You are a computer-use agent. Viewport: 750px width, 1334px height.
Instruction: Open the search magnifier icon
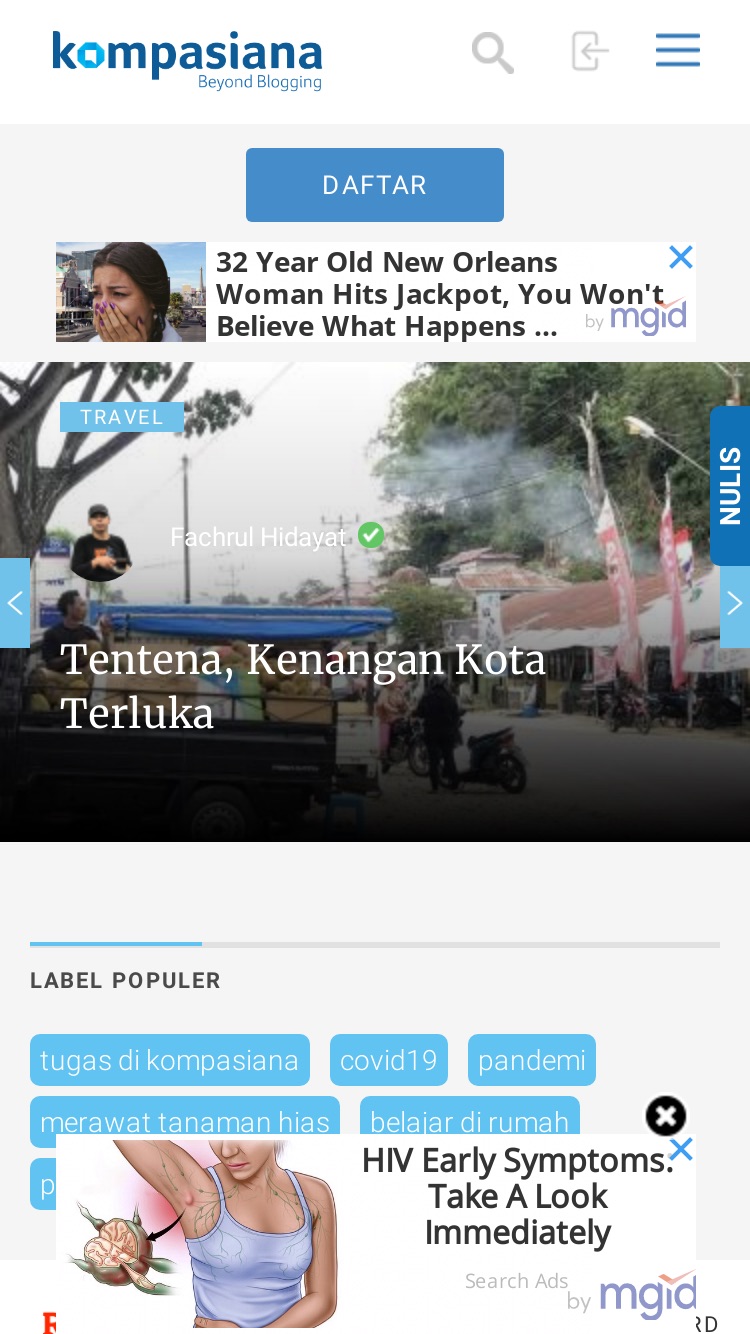coord(493,52)
